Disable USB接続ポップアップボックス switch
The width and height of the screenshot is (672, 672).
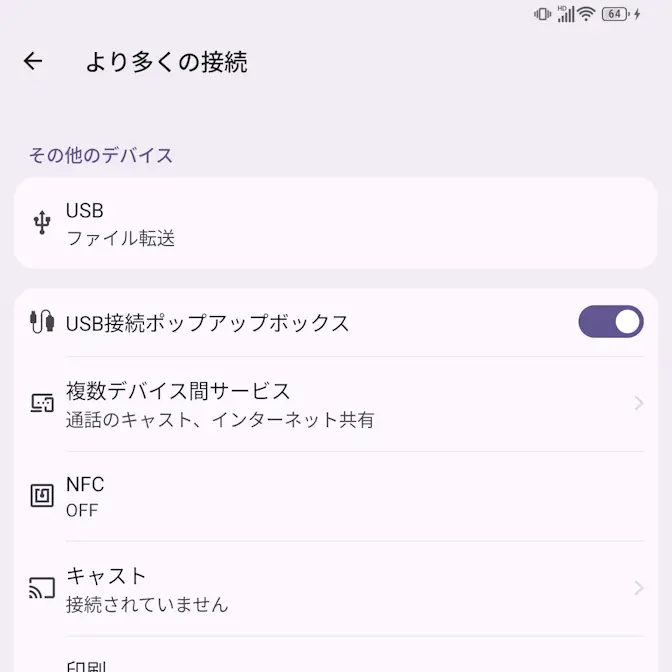coord(610,322)
